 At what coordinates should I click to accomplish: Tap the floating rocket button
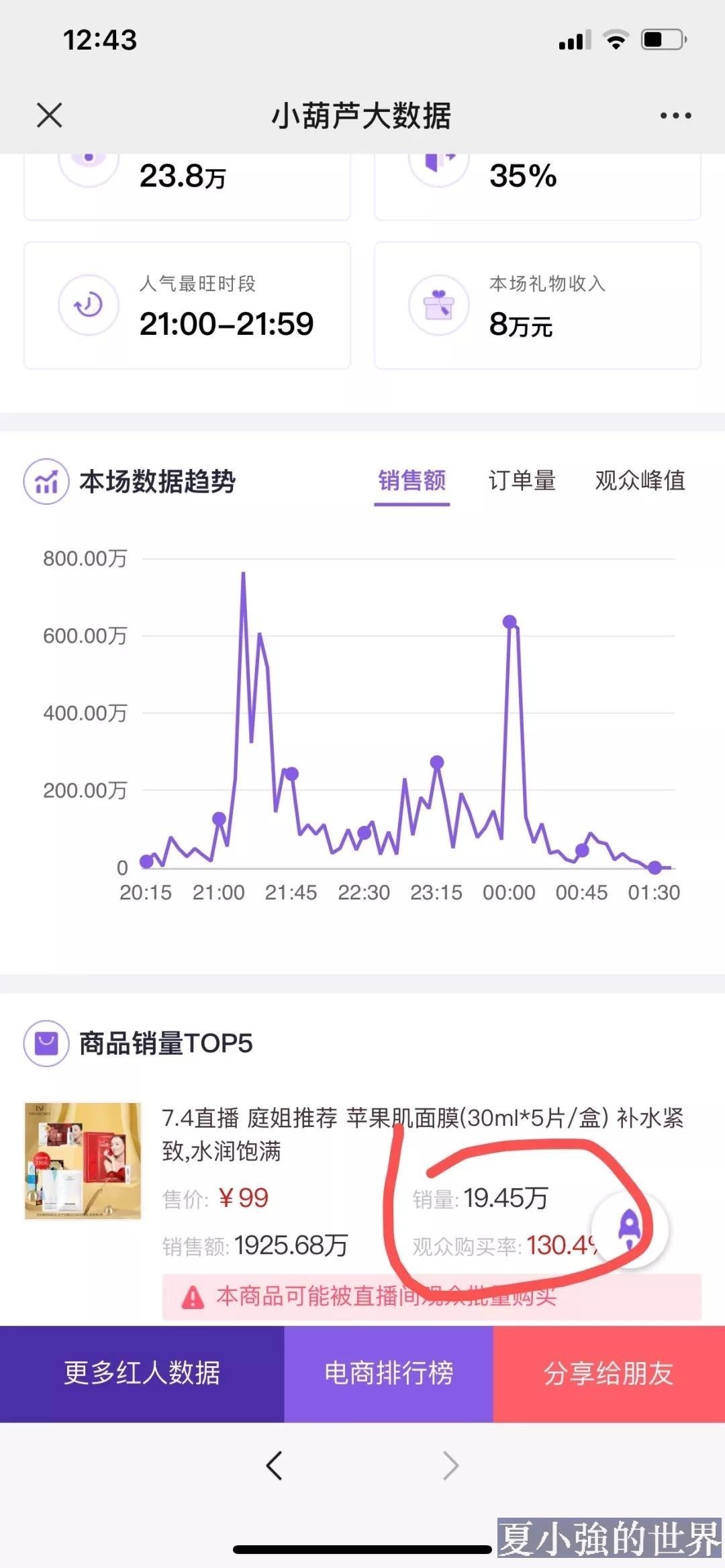pyautogui.click(x=630, y=1229)
